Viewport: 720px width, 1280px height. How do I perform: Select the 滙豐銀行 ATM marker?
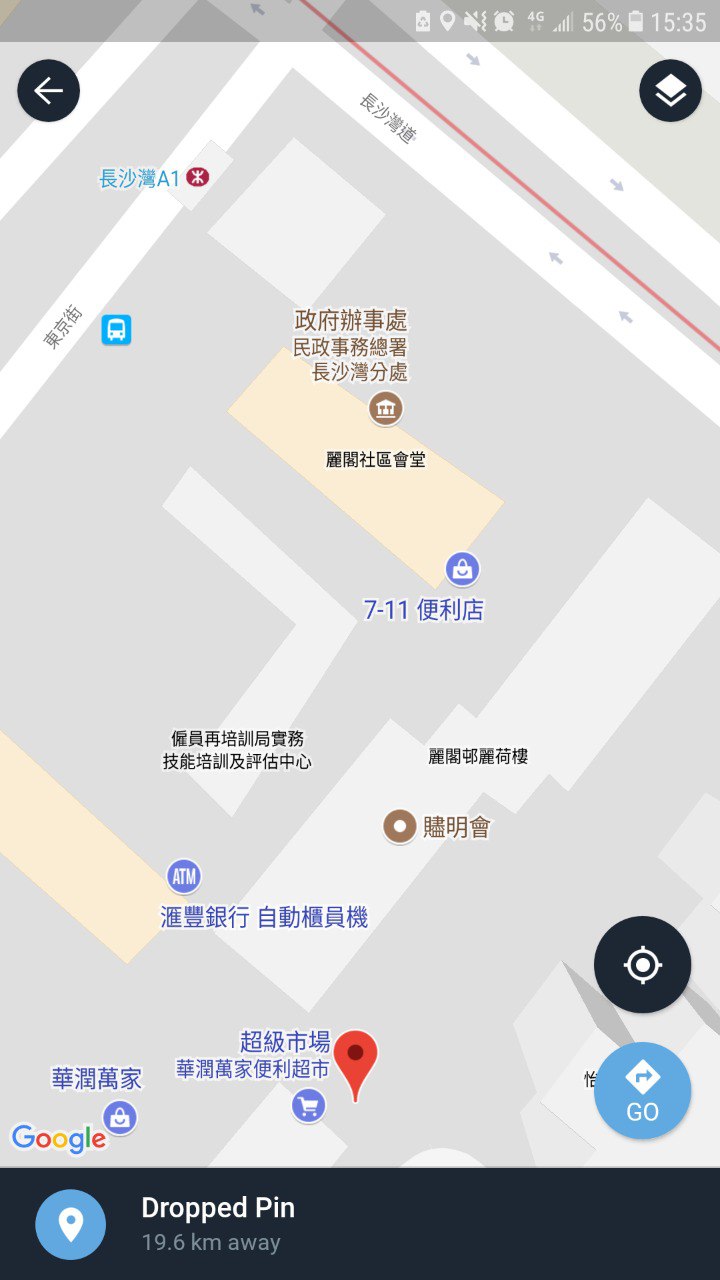pos(184,877)
